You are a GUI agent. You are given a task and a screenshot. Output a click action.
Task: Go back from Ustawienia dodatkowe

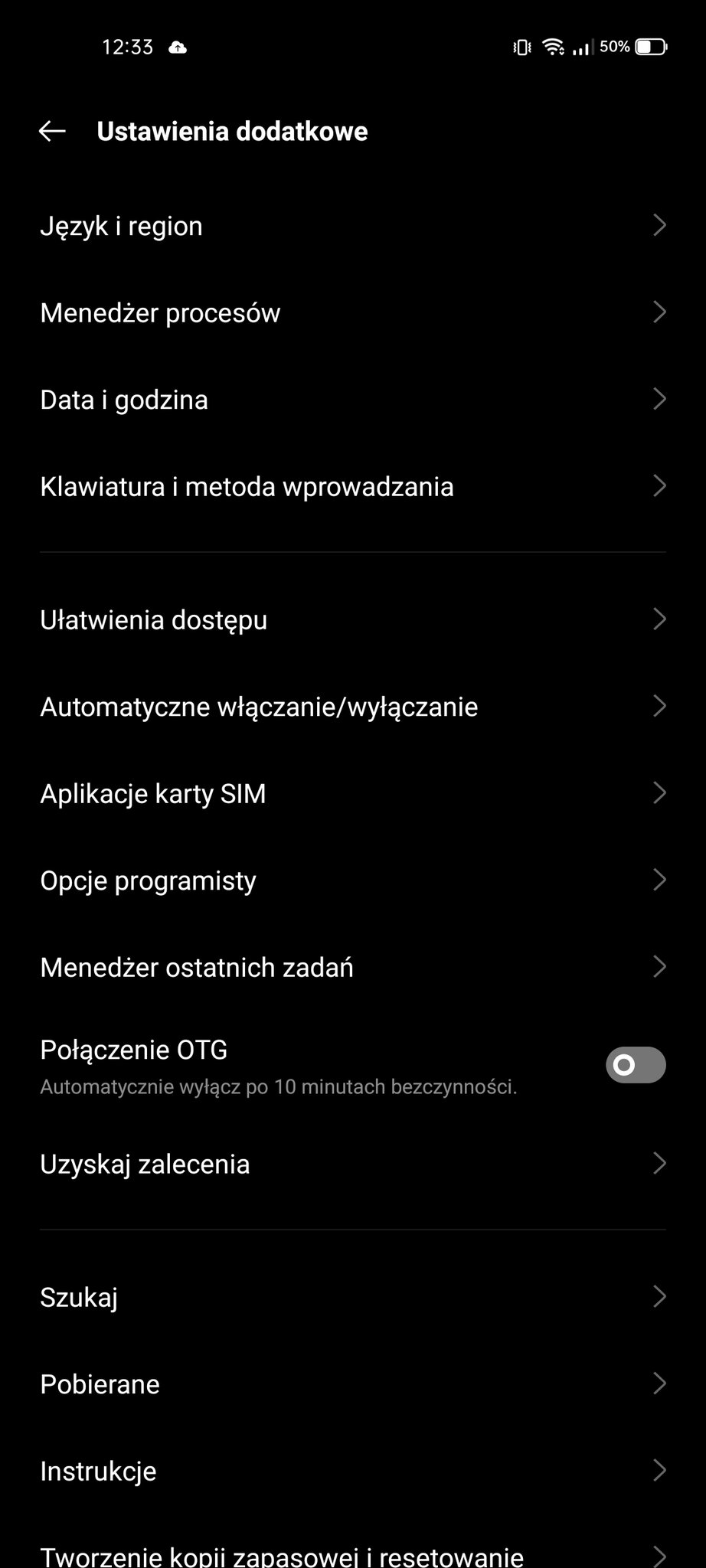[52, 132]
